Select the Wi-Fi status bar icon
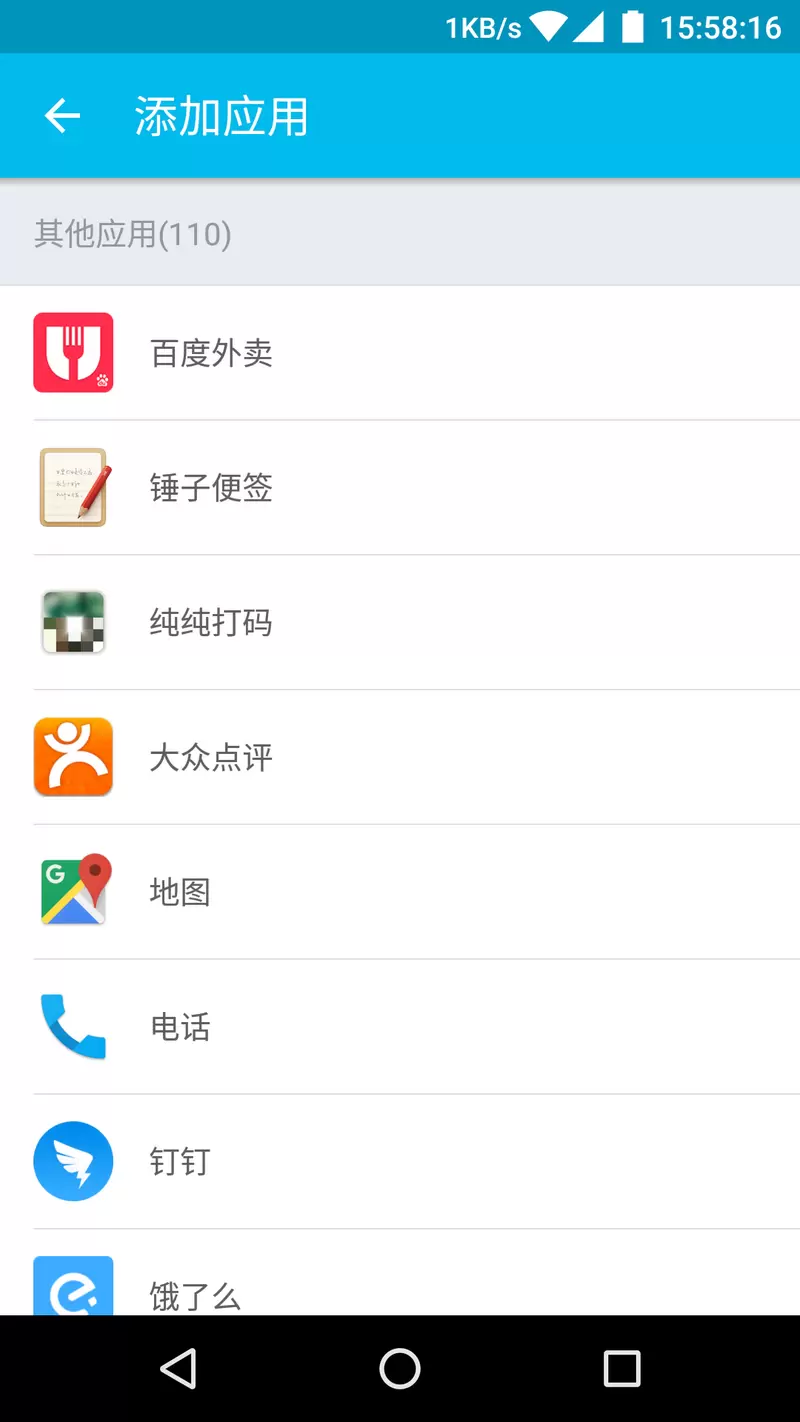The image size is (800, 1422). (548, 27)
